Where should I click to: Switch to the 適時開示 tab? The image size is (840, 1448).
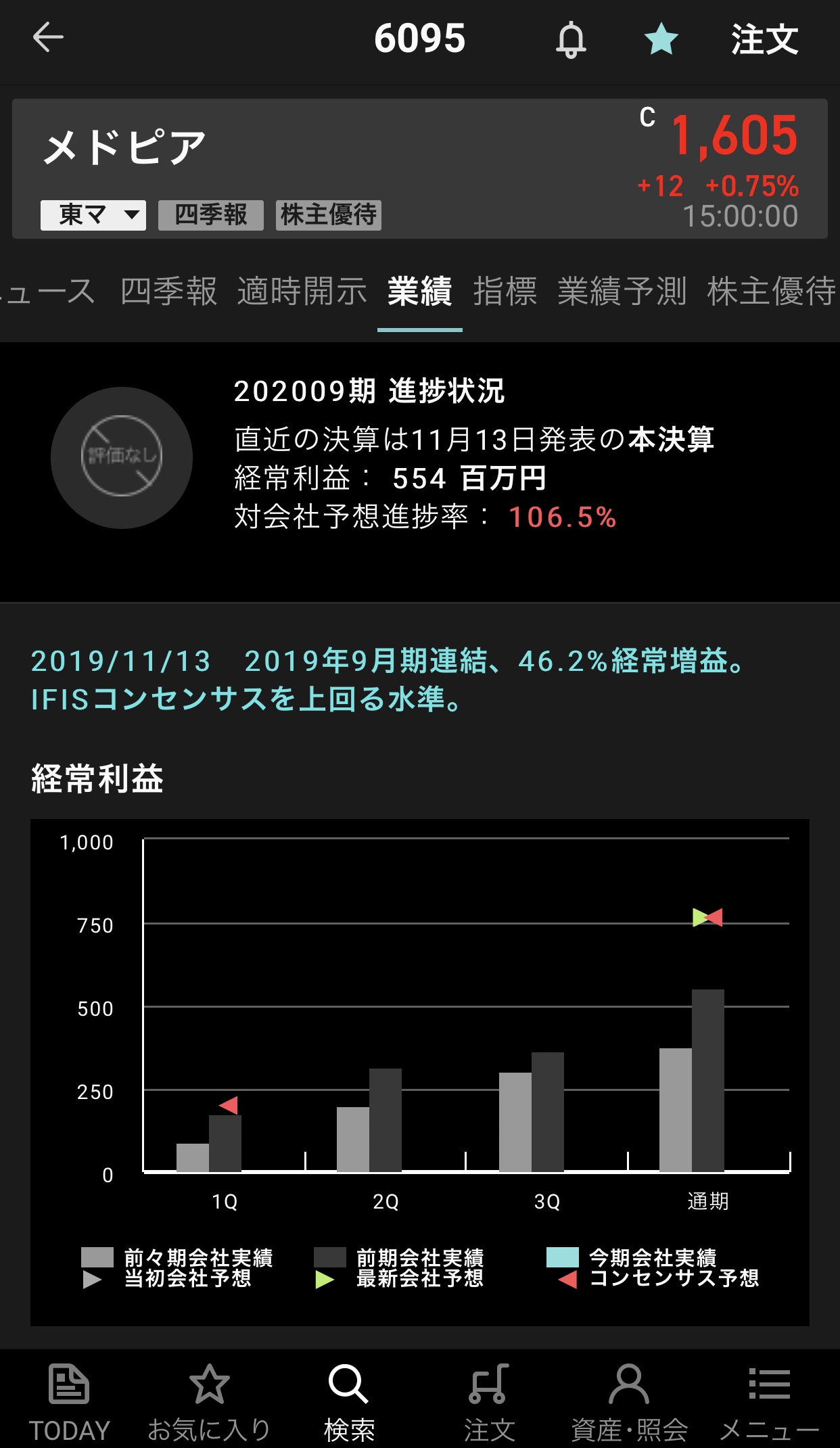pyautogui.click(x=302, y=291)
